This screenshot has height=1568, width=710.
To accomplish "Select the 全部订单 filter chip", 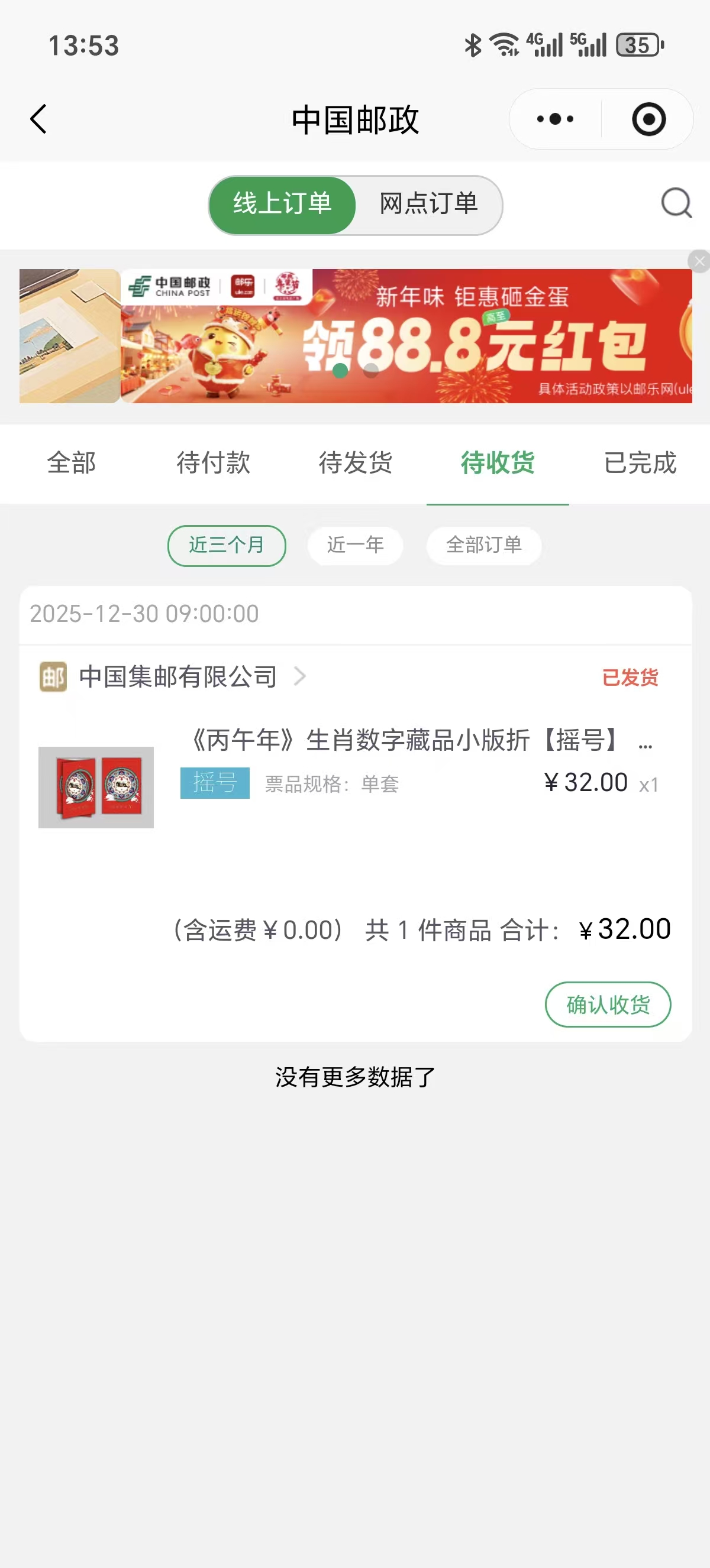I will (484, 545).
